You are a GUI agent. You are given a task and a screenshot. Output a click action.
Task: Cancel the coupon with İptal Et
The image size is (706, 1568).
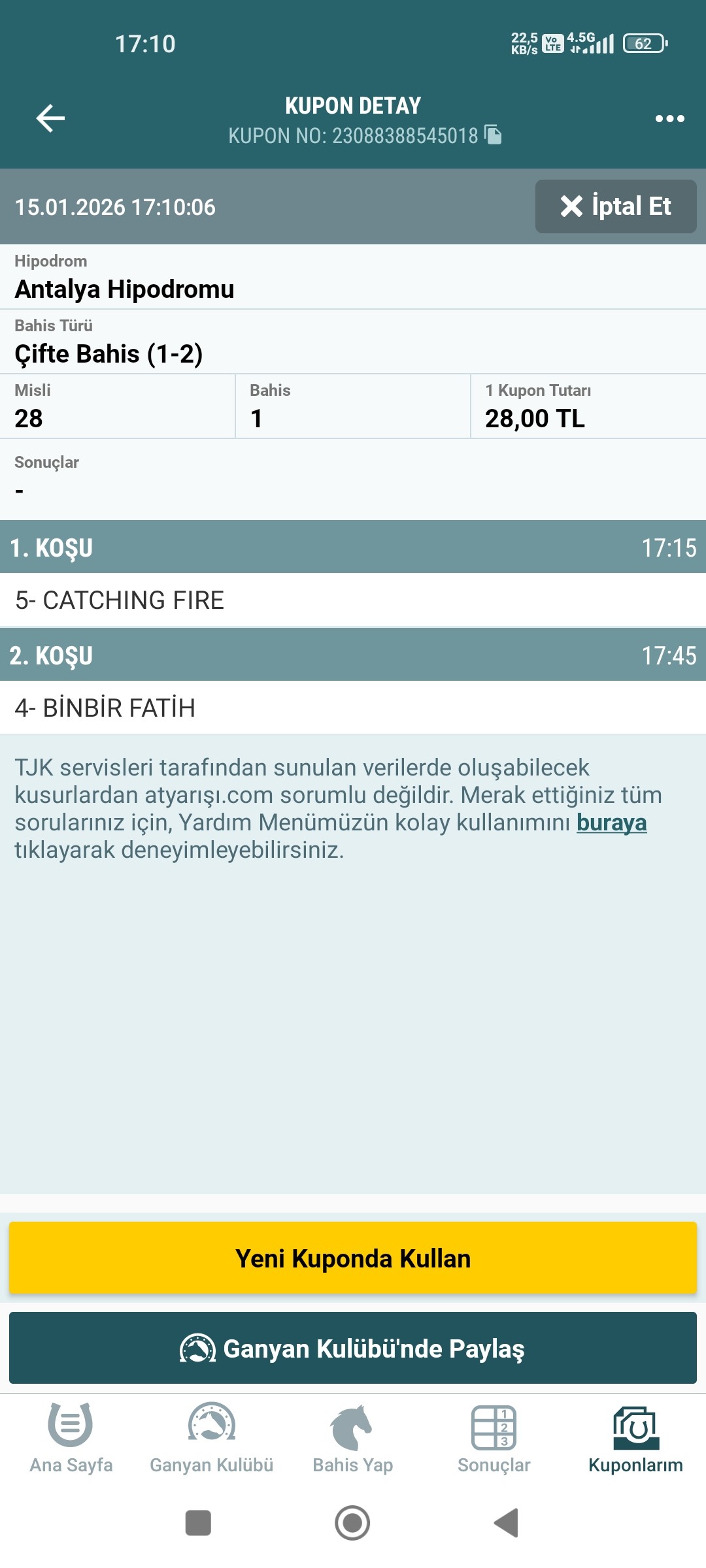pos(615,206)
